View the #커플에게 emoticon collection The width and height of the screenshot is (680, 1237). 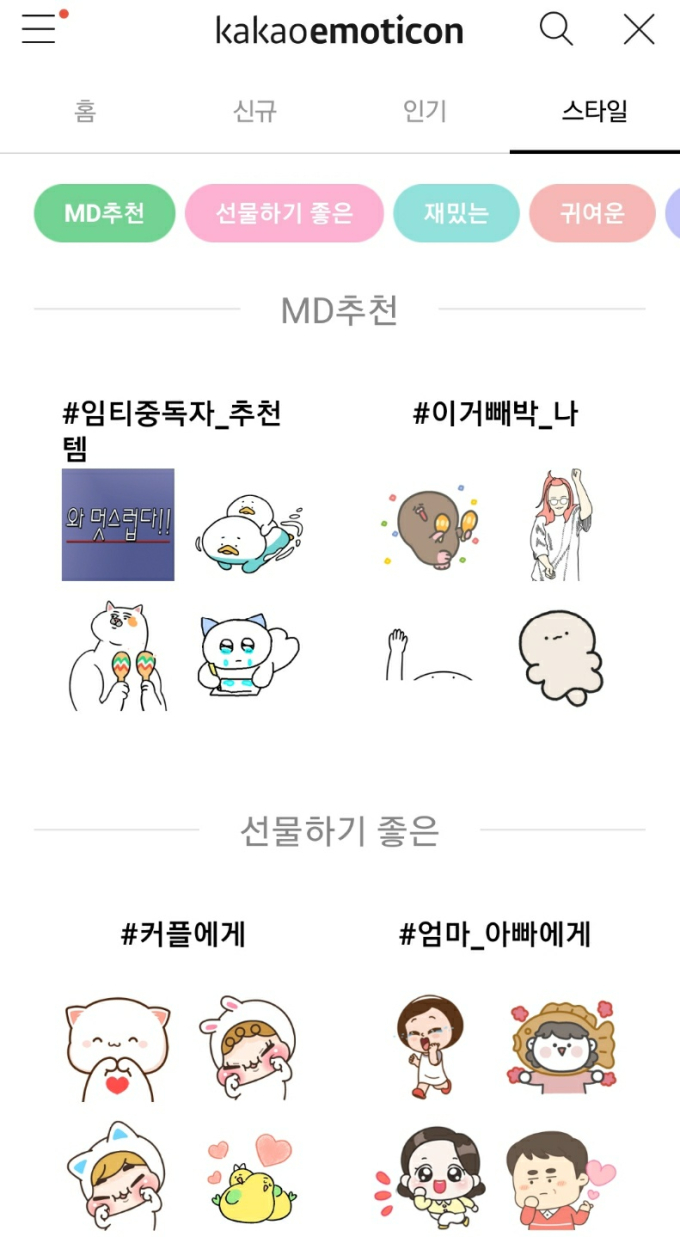tap(183, 934)
